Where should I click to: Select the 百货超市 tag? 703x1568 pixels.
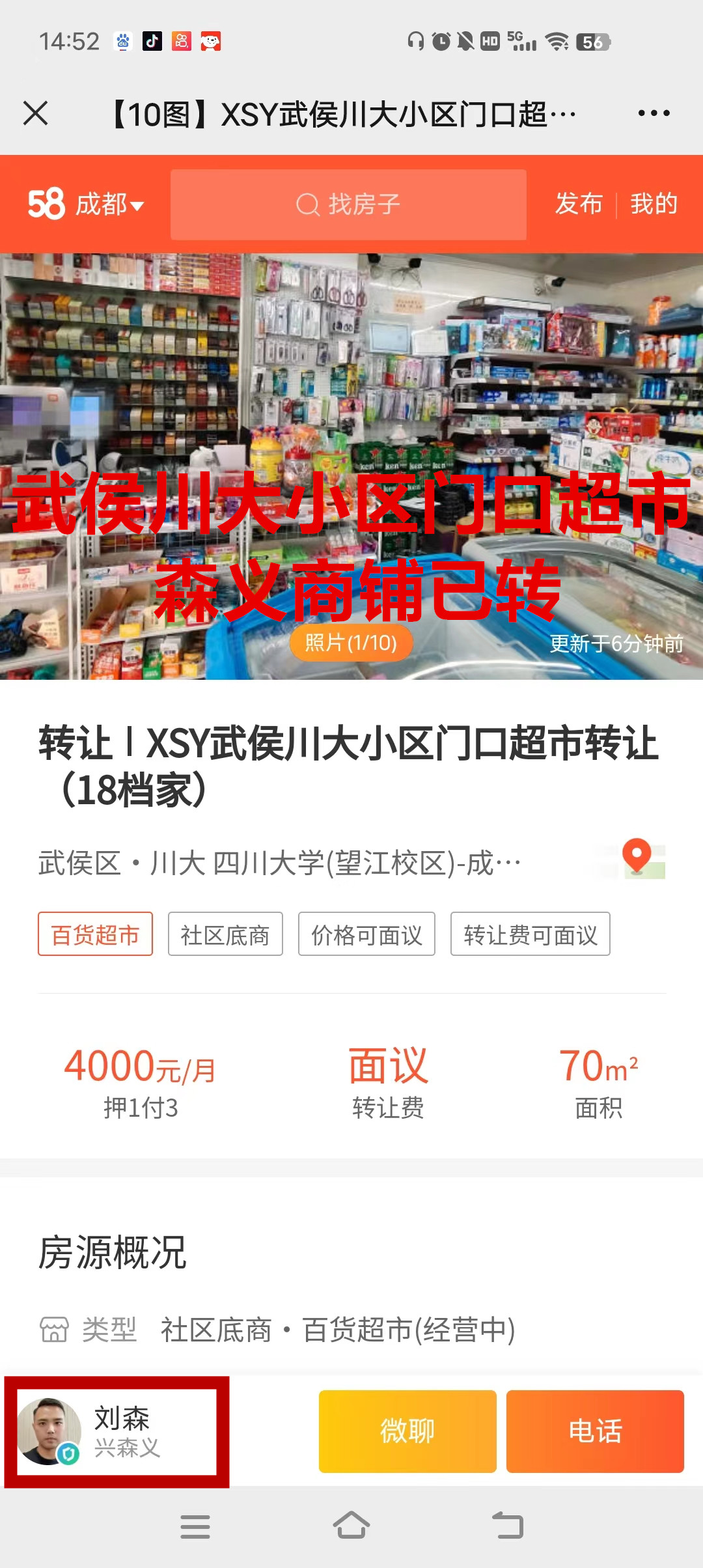coord(95,934)
